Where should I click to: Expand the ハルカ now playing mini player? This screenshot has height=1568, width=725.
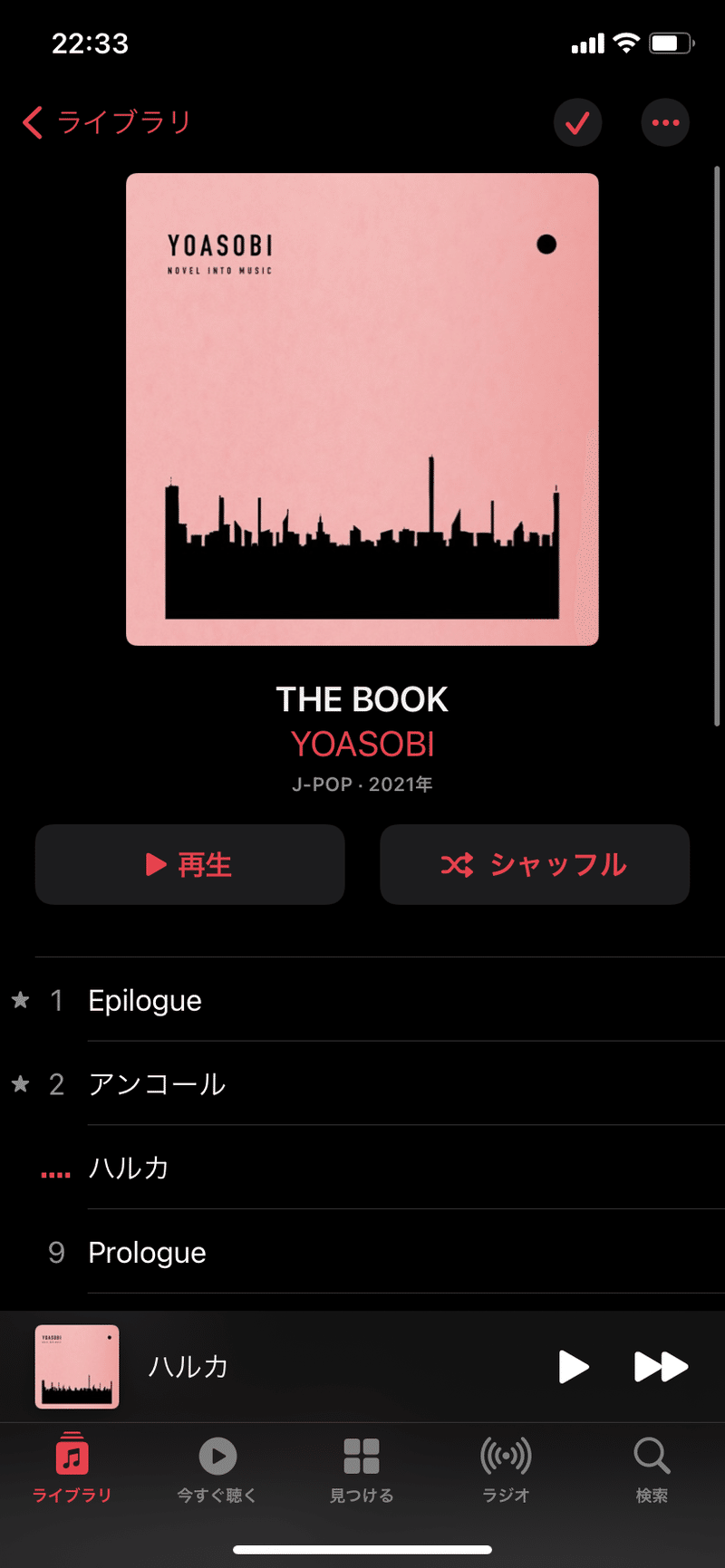click(x=272, y=1367)
